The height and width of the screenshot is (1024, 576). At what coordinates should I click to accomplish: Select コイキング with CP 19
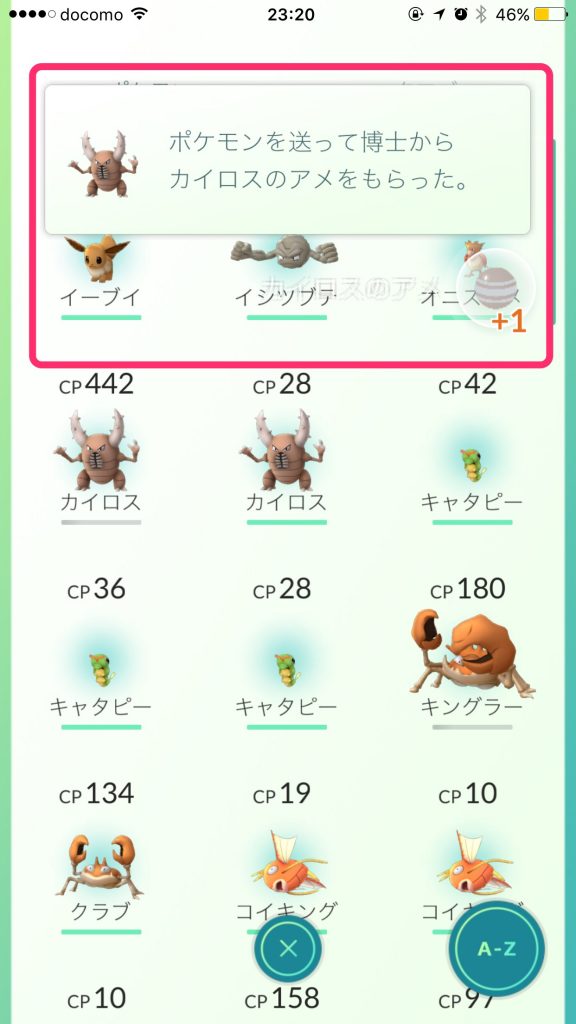285,857
